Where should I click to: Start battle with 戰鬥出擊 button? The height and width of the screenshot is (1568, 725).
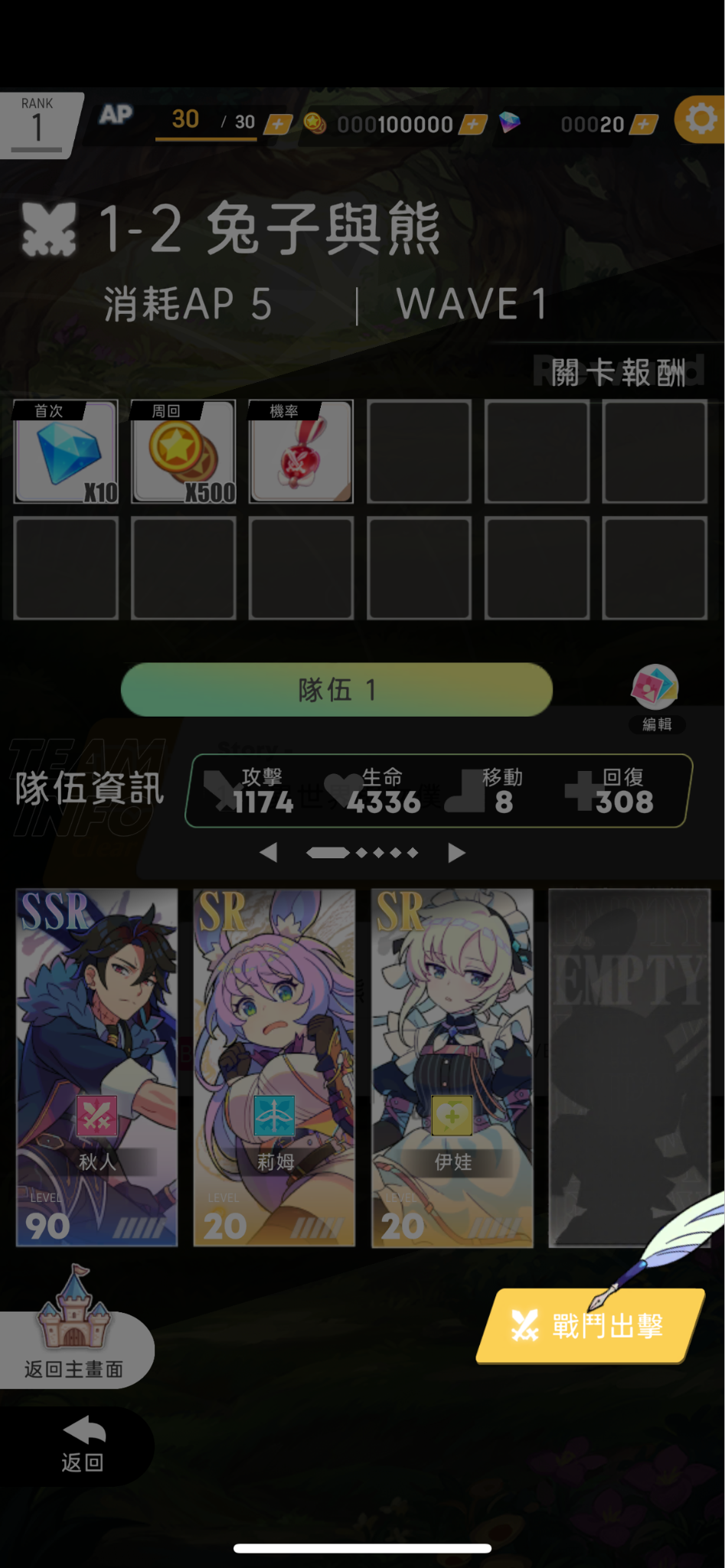(x=589, y=1325)
